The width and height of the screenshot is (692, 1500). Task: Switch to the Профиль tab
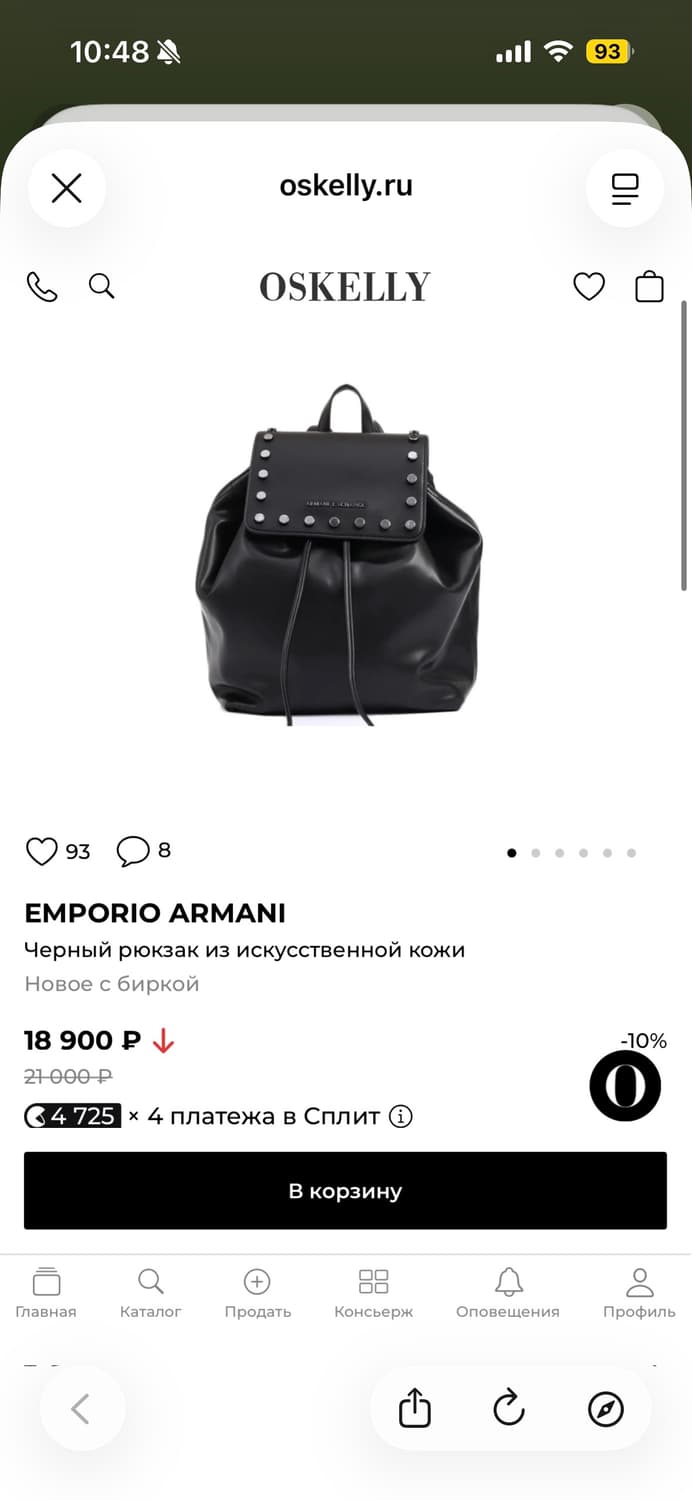[x=639, y=1293]
